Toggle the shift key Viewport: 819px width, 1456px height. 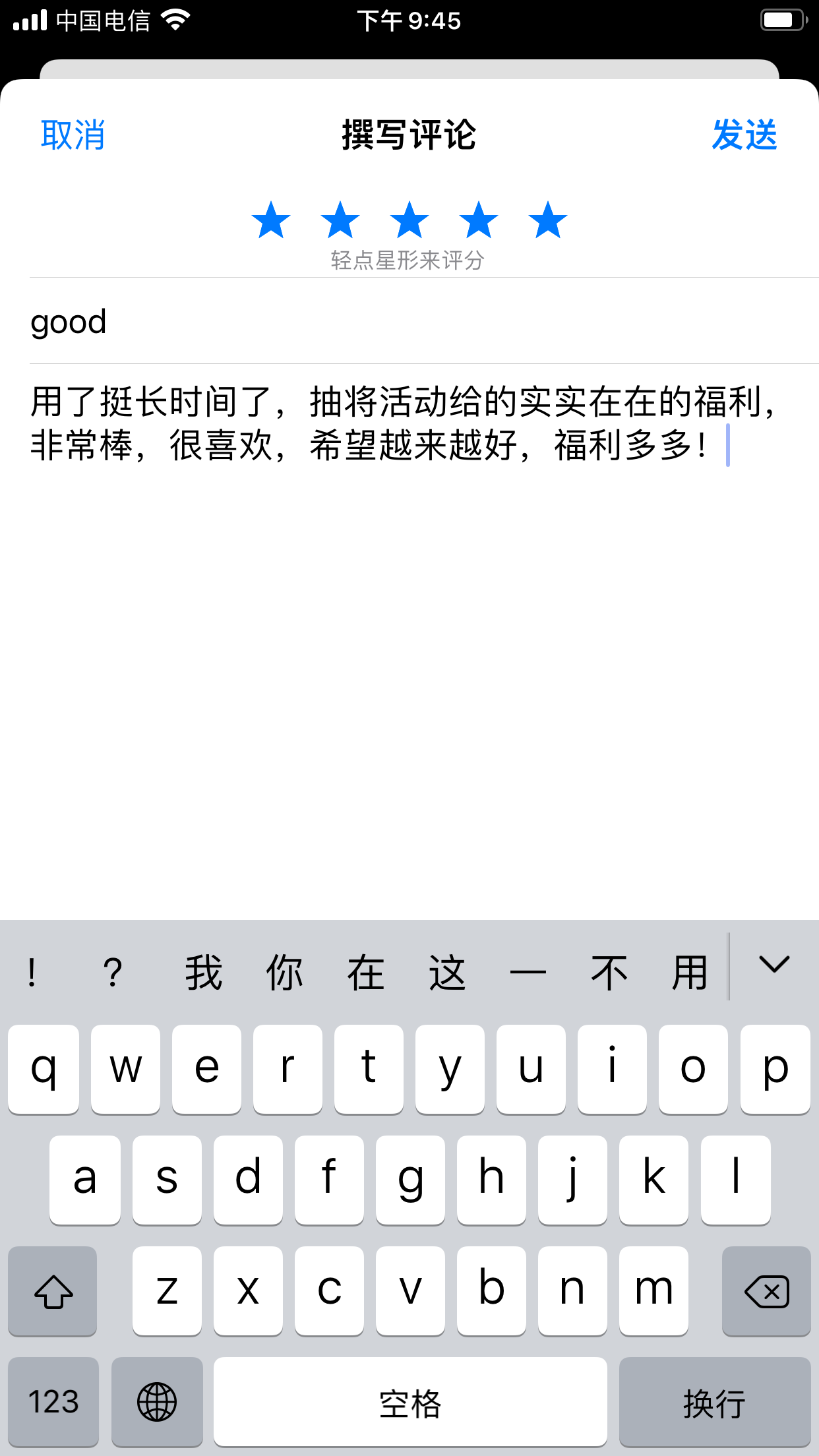pyautogui.click(x=53, y=1291)
